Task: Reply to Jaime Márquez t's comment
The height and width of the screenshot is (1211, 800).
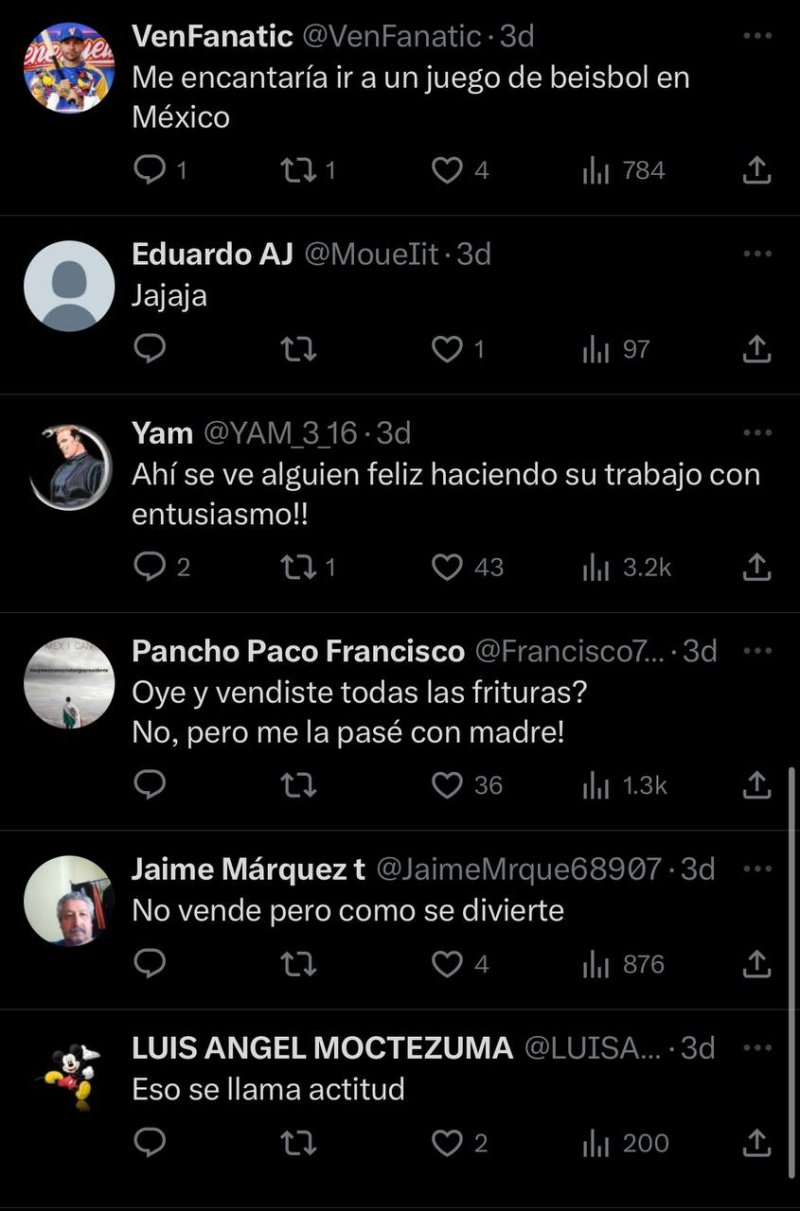Action: click(x=149, y=964)
